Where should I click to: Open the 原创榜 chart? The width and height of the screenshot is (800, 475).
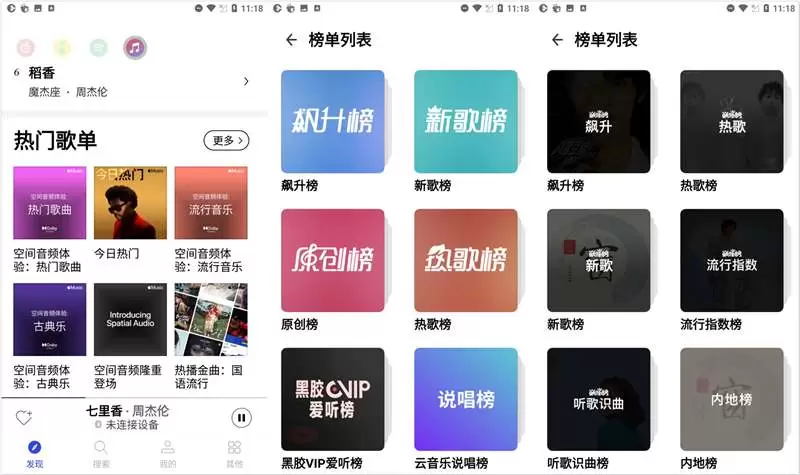click(332, 260)
